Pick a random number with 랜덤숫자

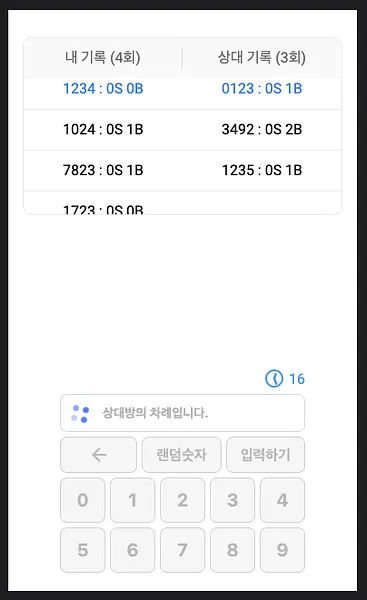point(182,455)
